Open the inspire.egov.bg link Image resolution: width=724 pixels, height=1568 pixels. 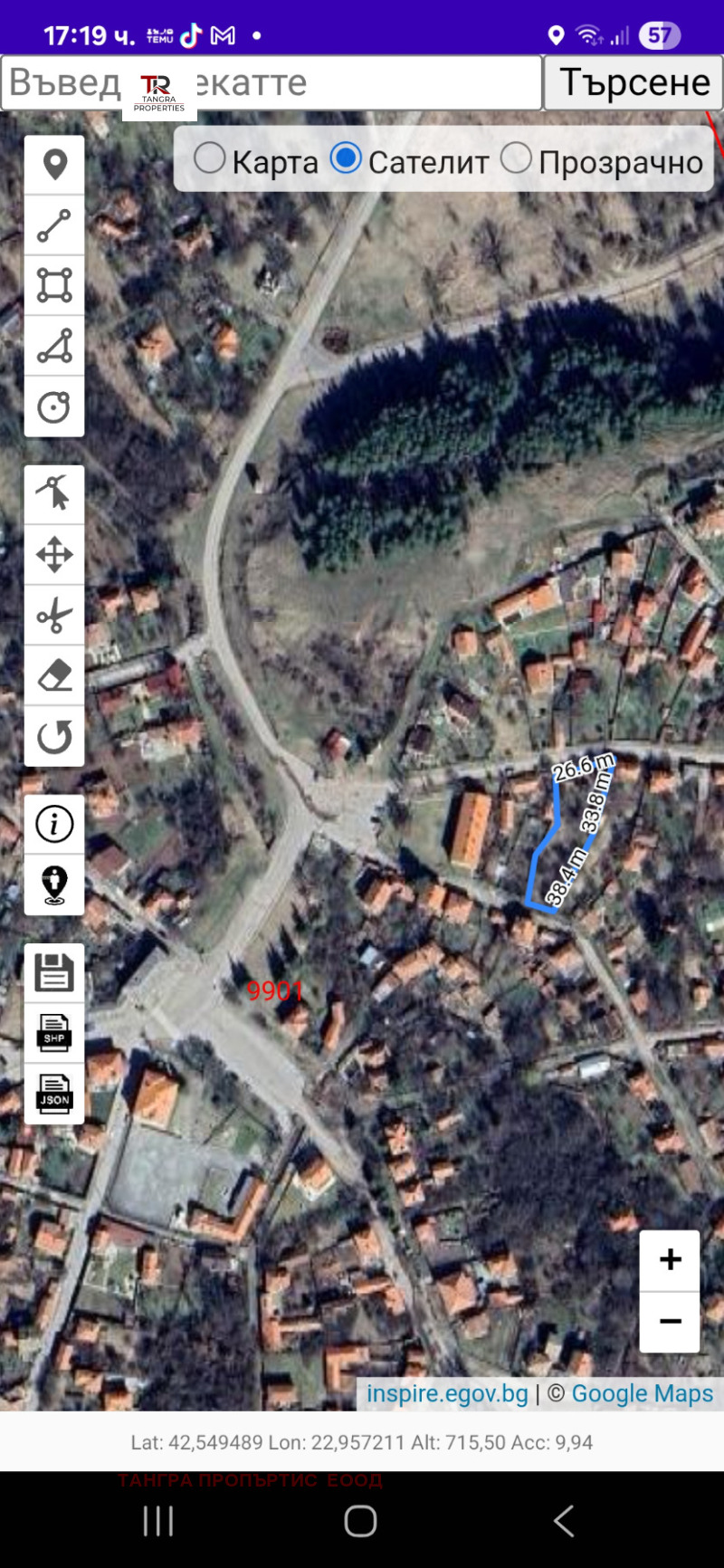(x=447, y=1393)
